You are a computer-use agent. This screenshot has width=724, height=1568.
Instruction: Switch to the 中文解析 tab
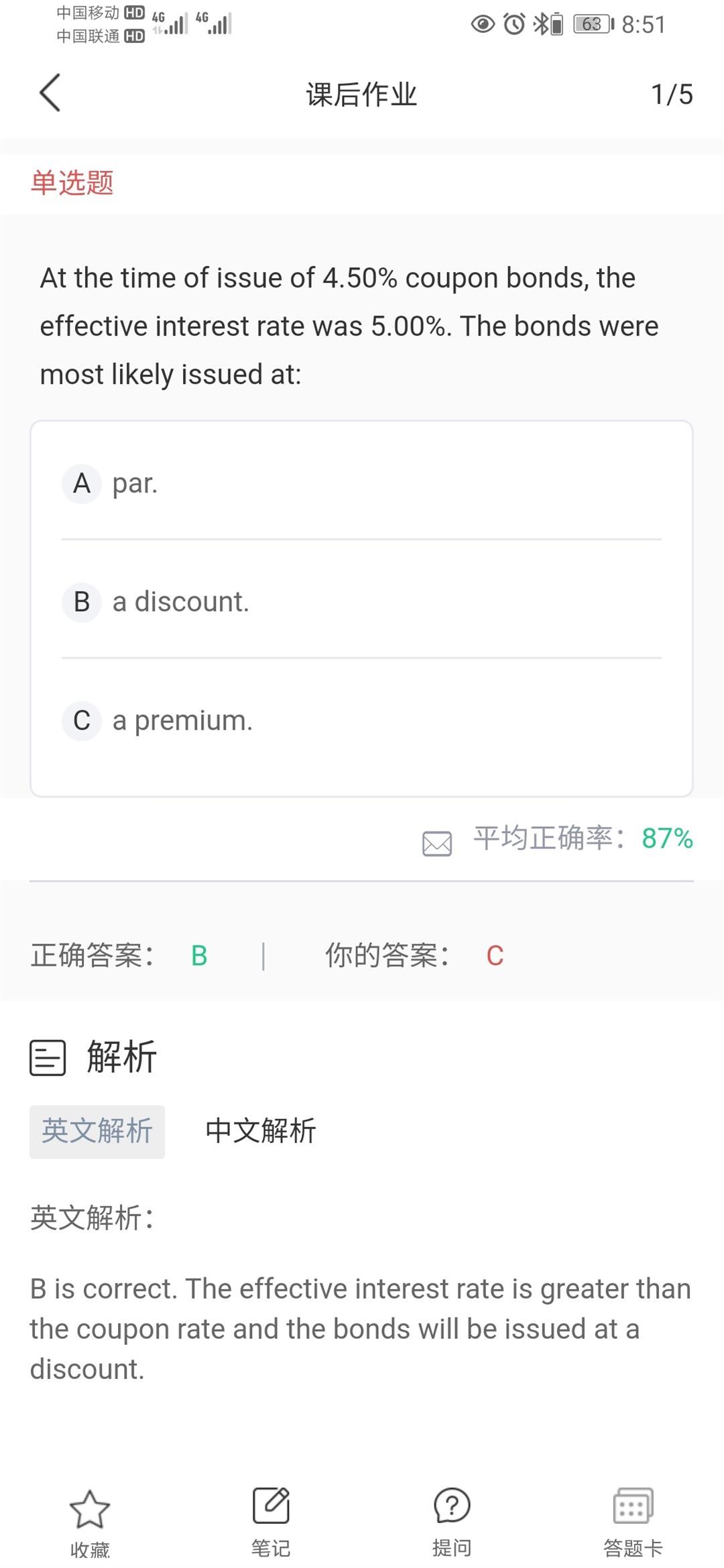click(x=260, y=1132)
